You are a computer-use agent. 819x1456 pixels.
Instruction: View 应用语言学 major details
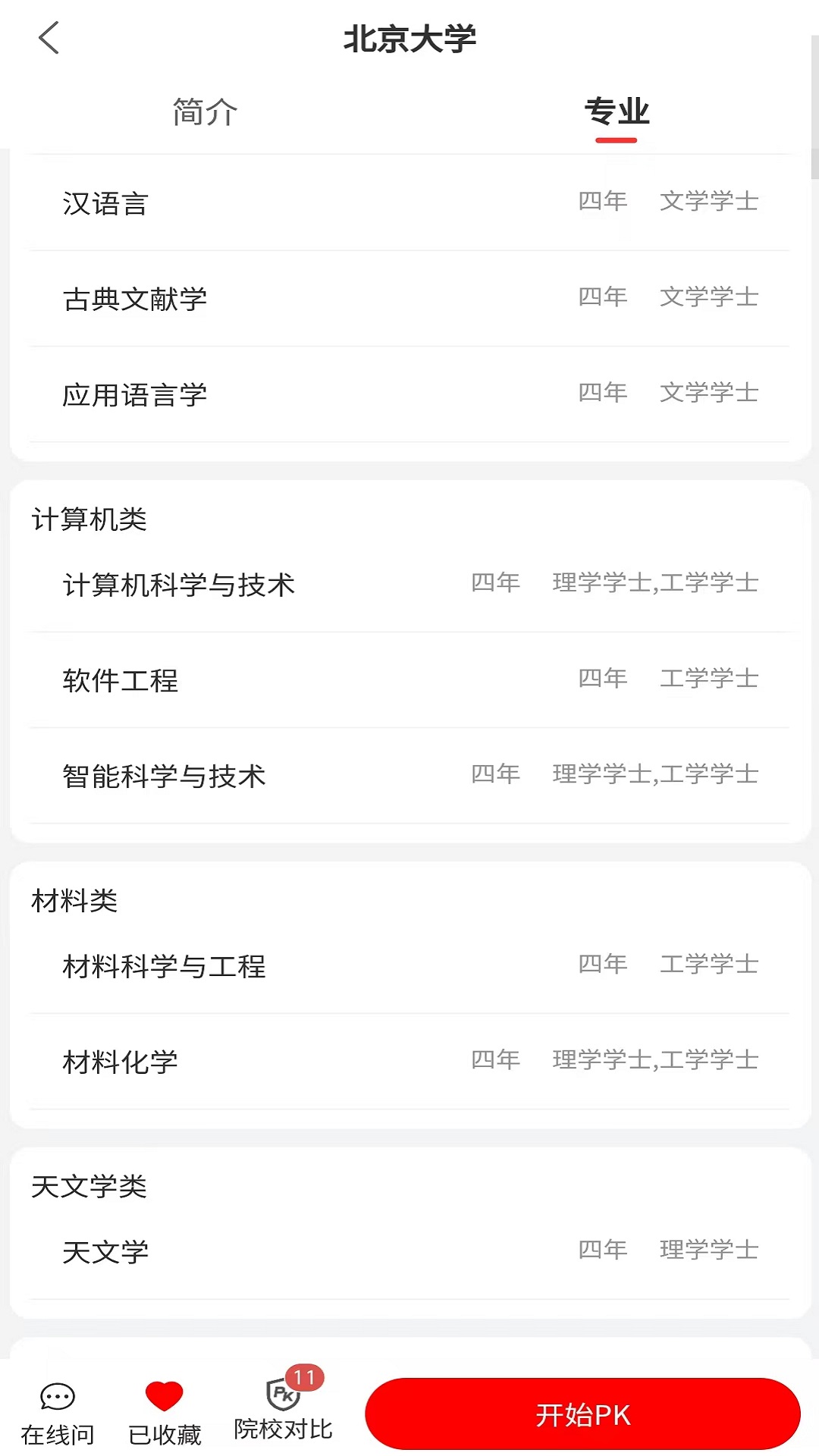(409, 394)
